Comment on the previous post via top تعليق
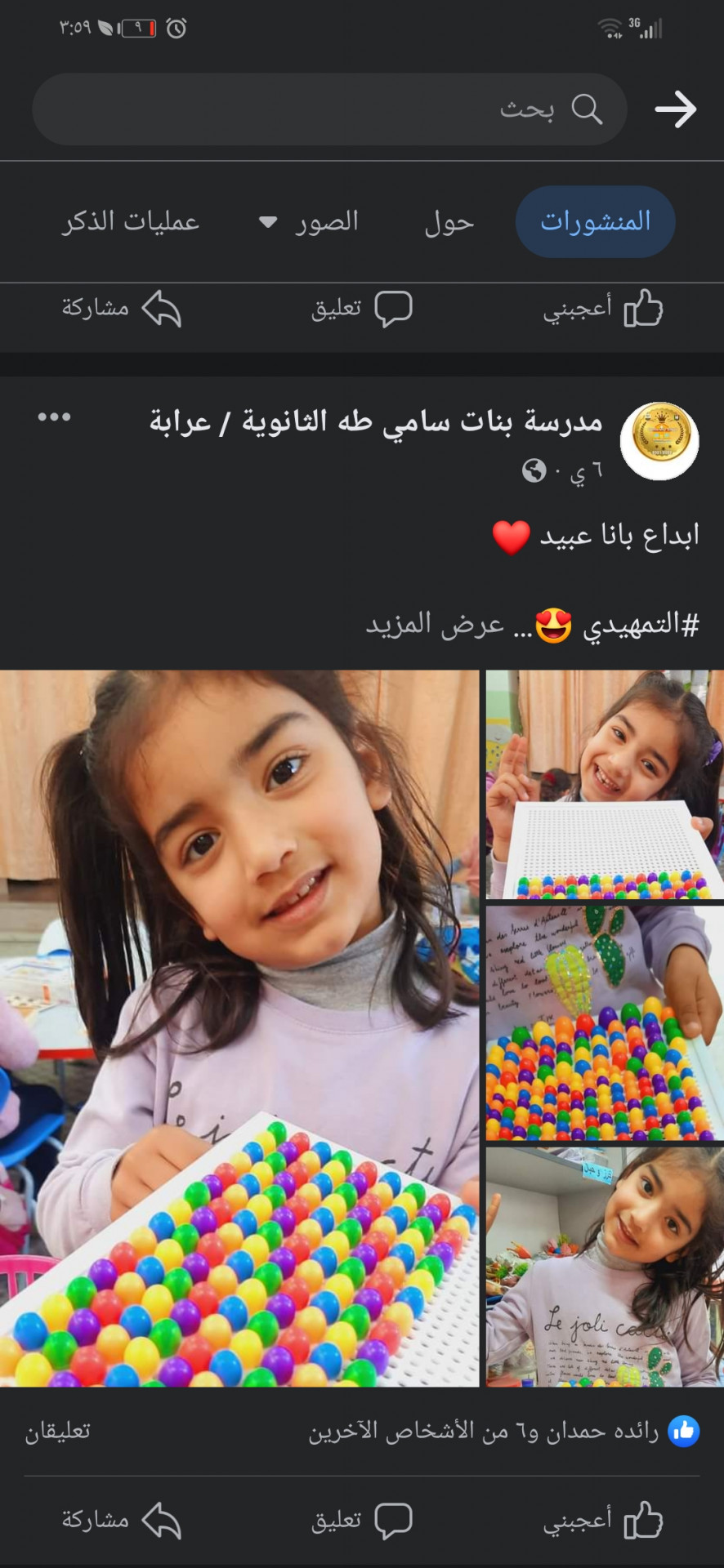Viewport: 724px width, 1568px height. coord(361,309)
